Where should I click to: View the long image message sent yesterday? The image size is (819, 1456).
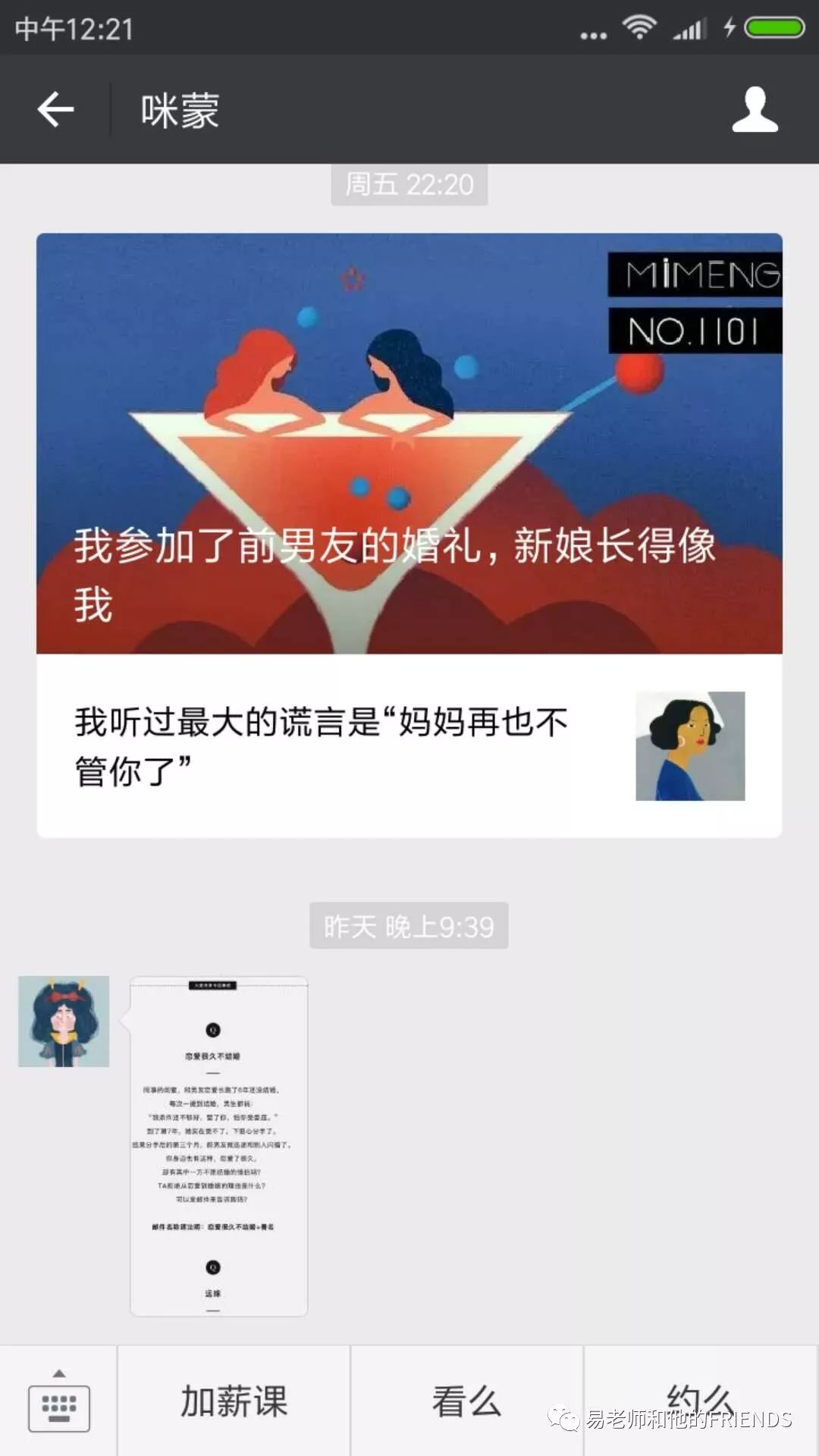pyautogui.click(x=218, y=1146)
